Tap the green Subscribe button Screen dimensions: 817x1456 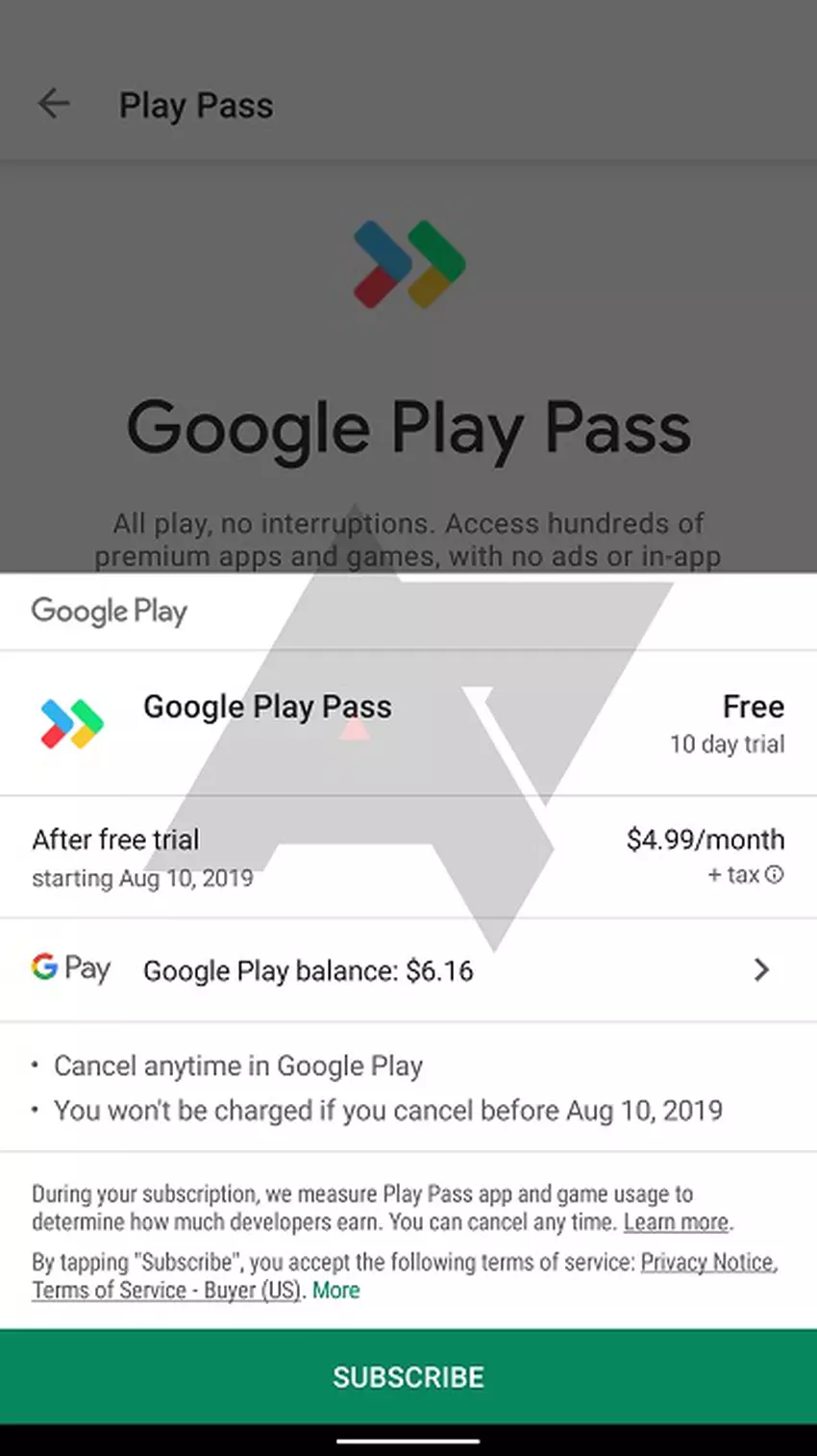(408, 1376)
